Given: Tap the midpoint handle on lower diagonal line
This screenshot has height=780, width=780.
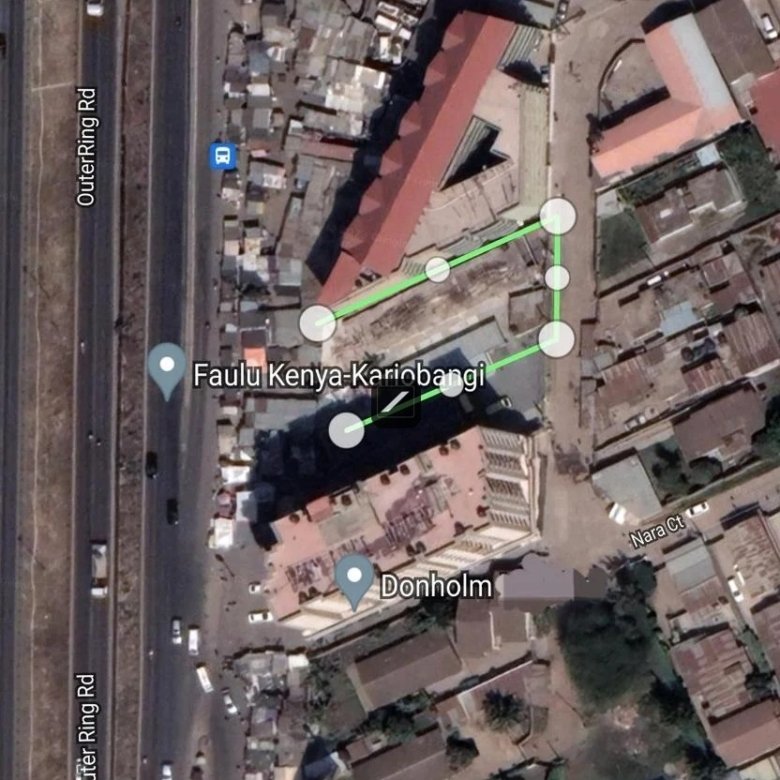Looking at the screenshot, I should pyautogui.click(x=452, y=385).
